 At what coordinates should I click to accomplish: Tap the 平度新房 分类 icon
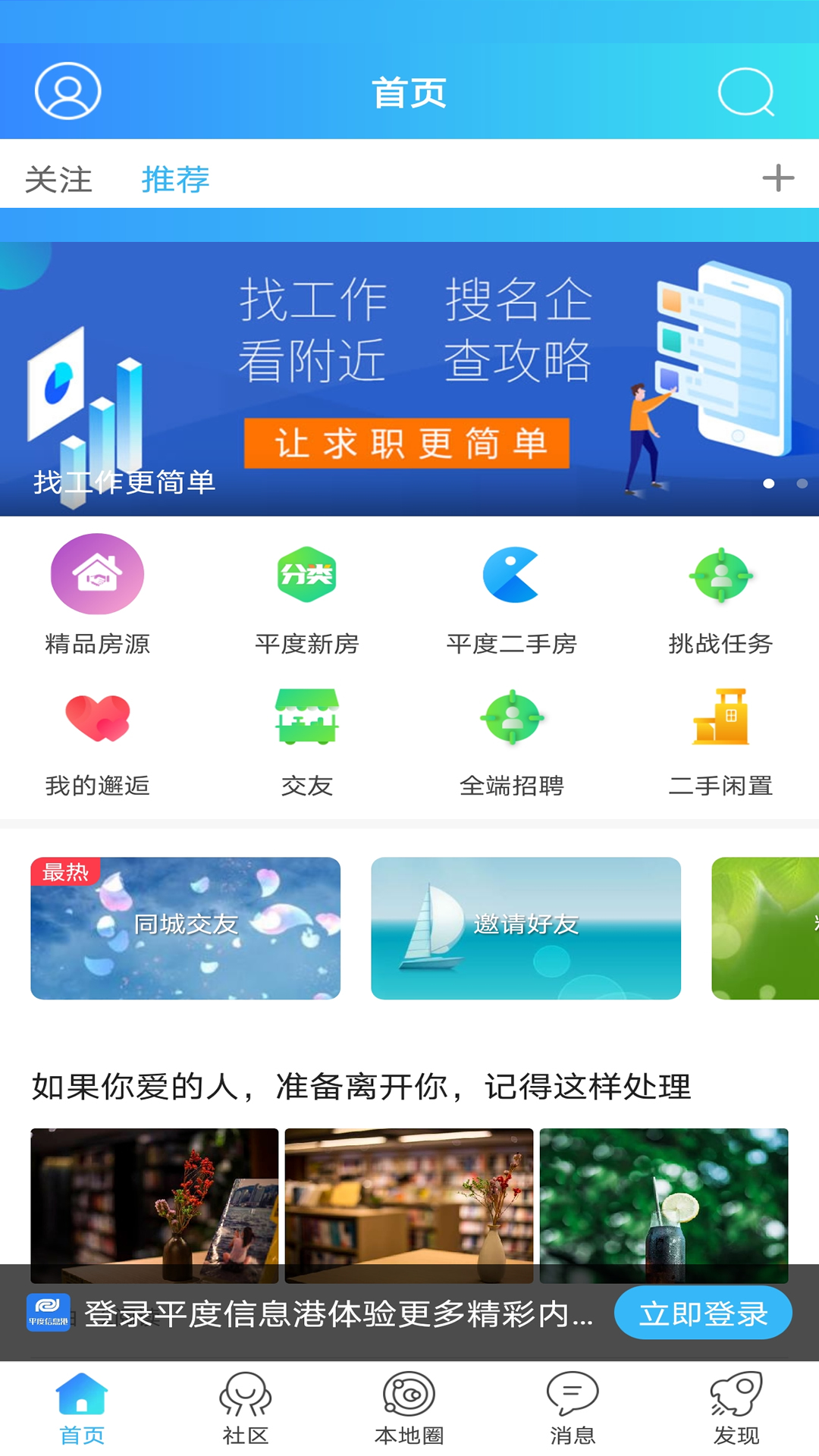point(305,574)
